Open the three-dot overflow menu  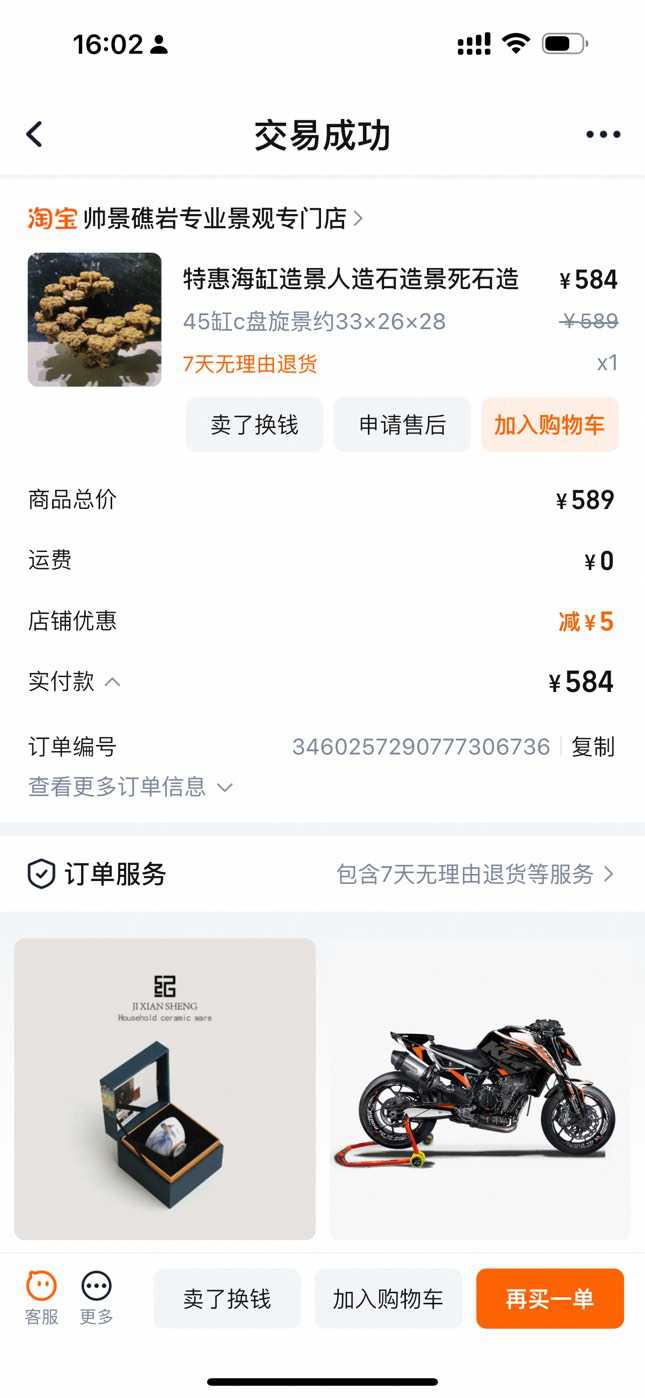point(603,135)
